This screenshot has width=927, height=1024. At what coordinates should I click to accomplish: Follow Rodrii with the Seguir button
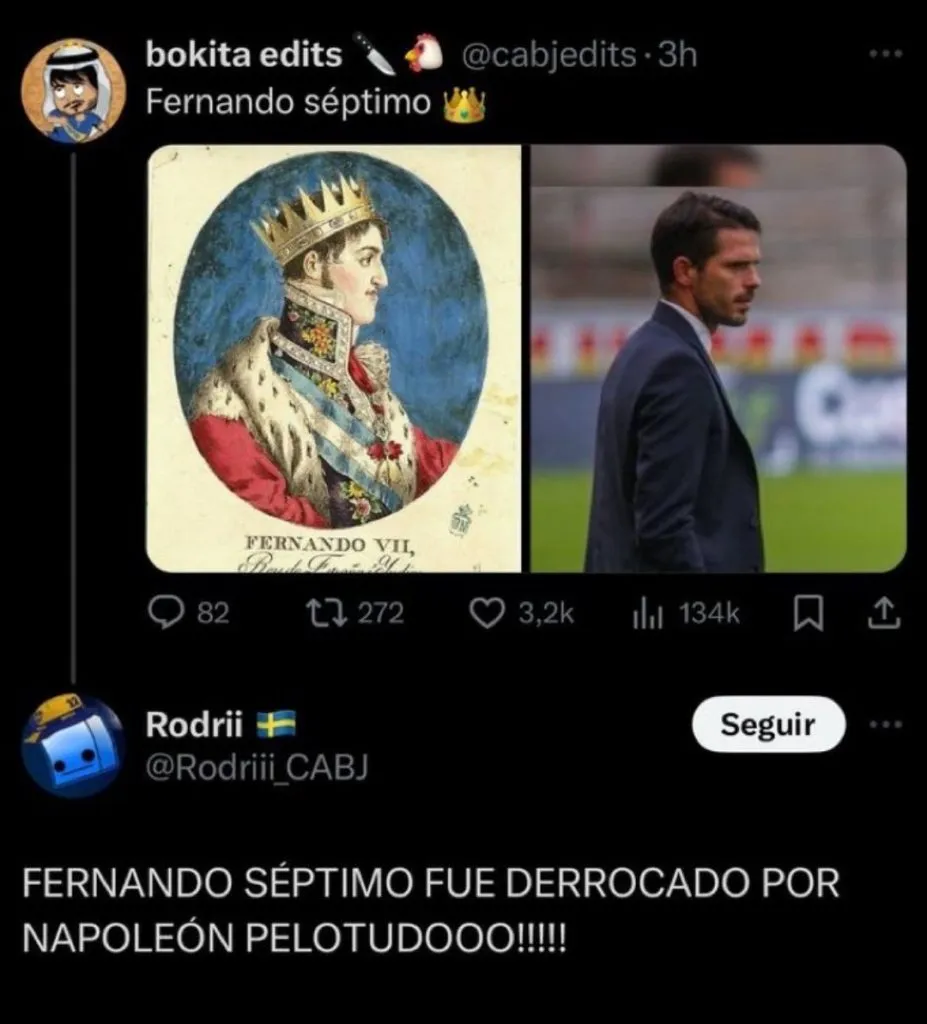pyautogui.click(x=768, y=724)
